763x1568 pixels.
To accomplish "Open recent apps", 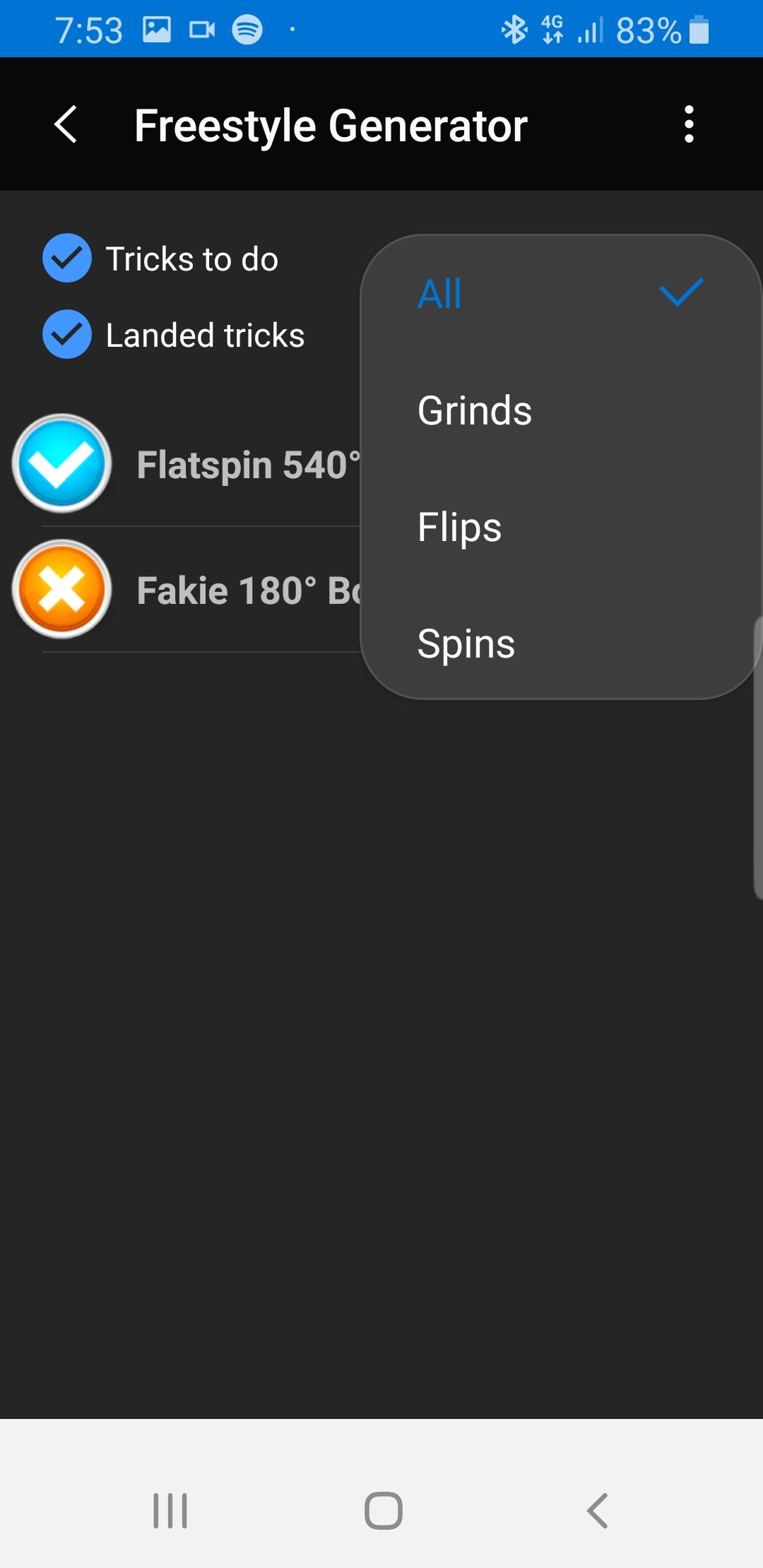I will [170, 1511].
